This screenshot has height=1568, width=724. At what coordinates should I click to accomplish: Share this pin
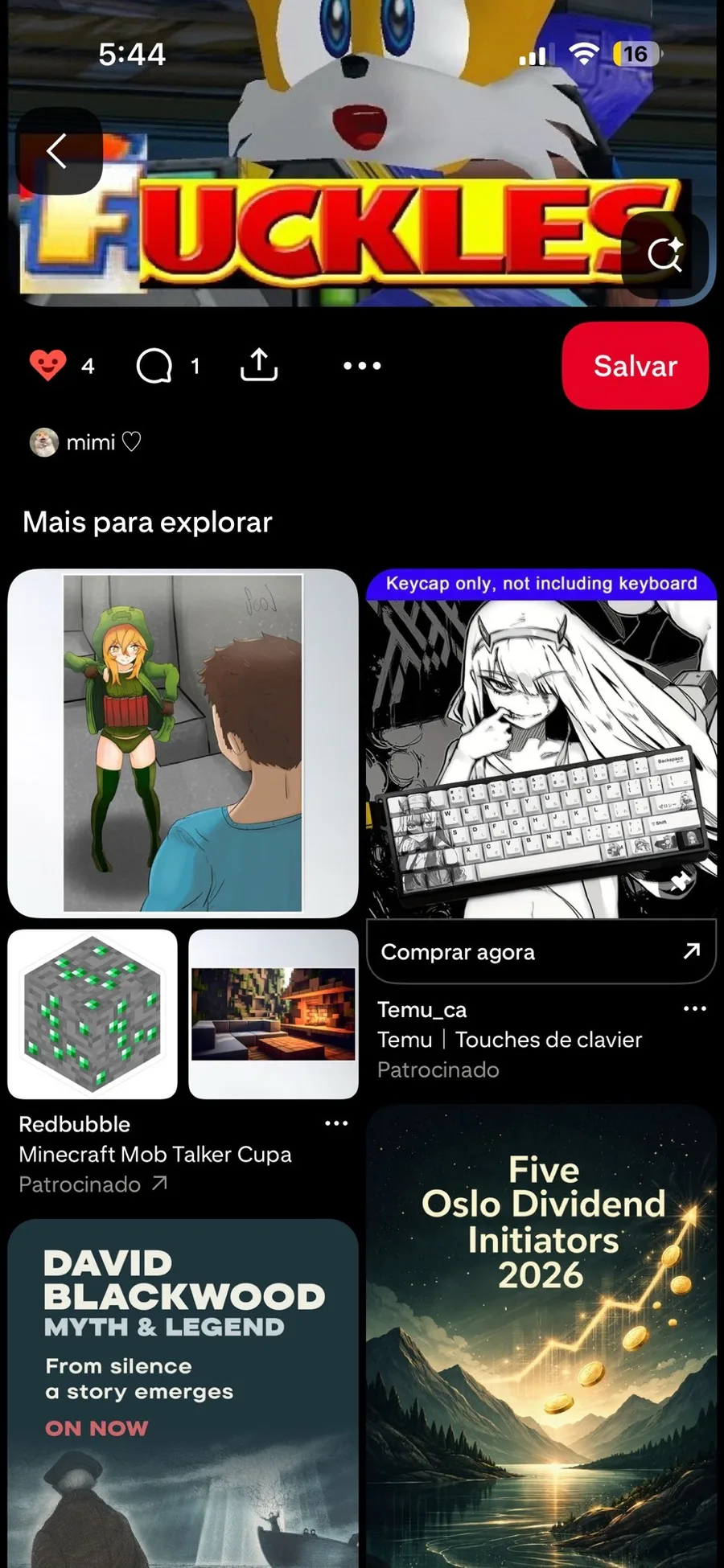259,365
